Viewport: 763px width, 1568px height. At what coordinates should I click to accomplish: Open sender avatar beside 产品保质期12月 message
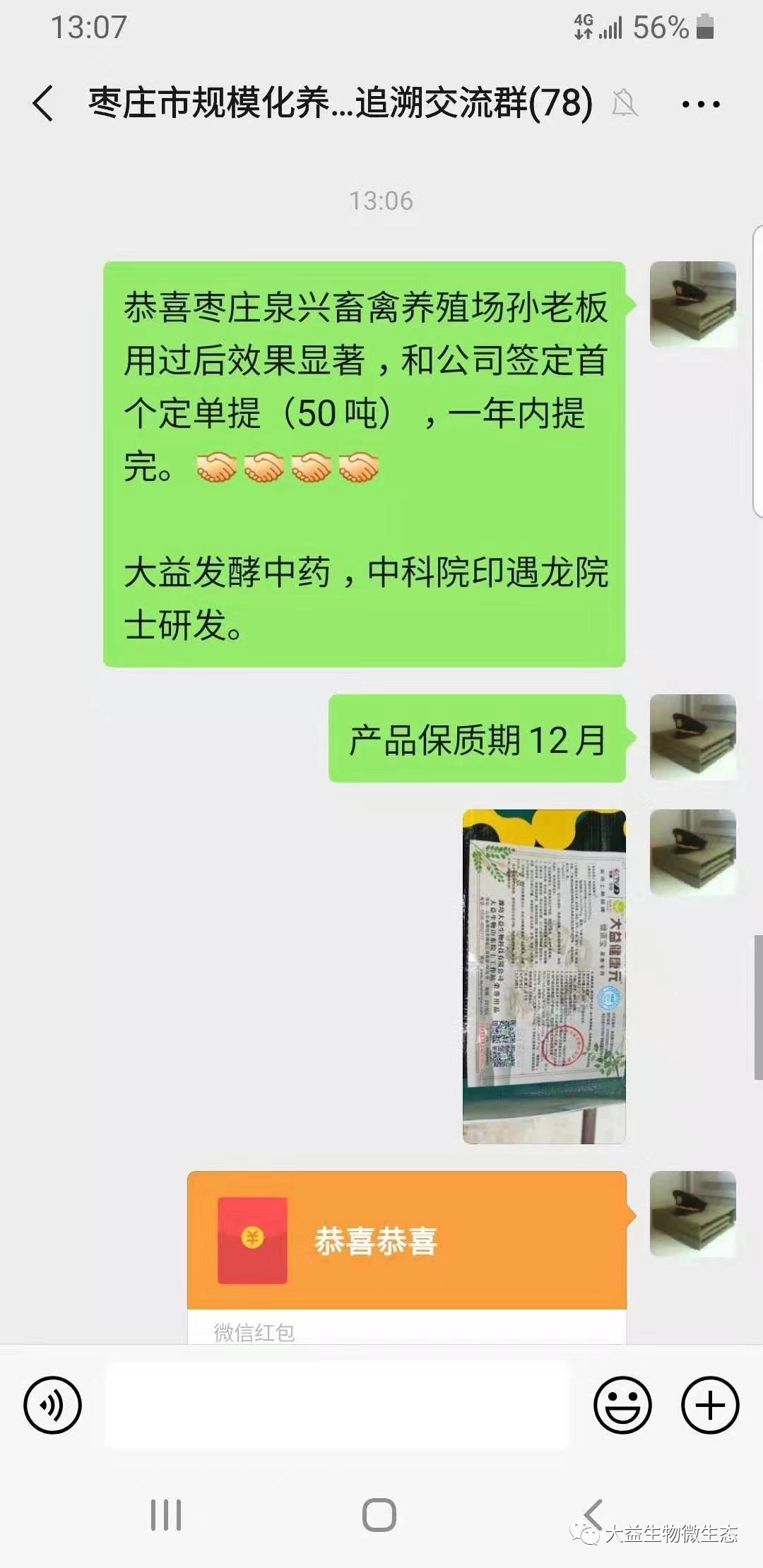click(x=692, y=737)
